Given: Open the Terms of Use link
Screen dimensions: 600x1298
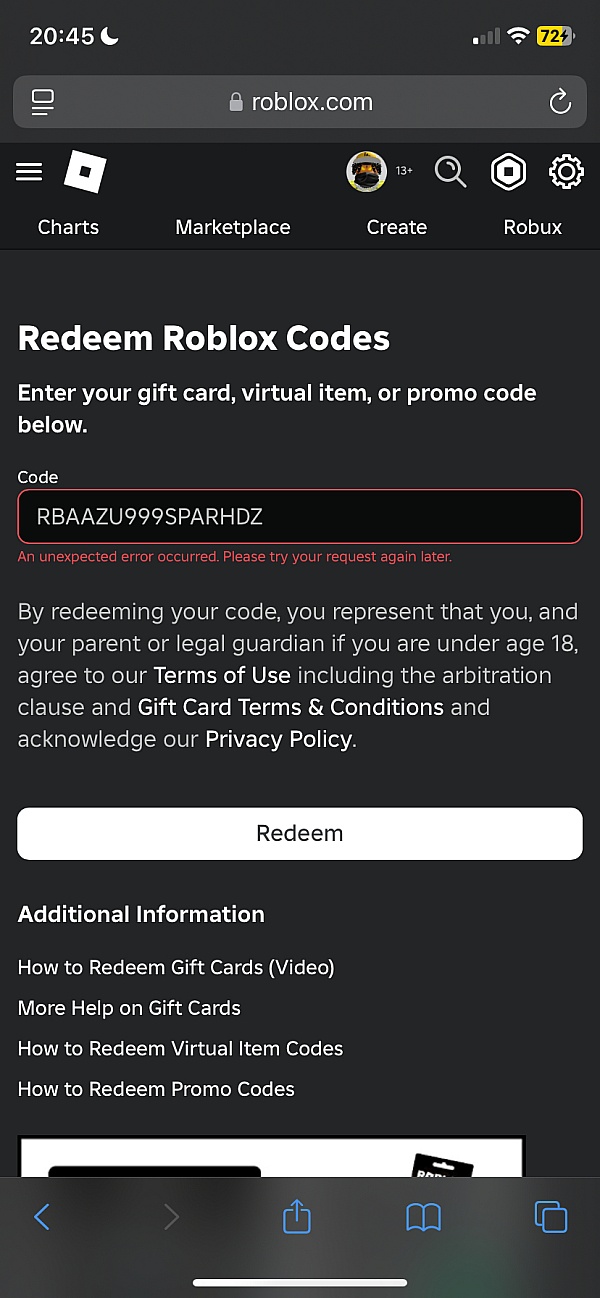Looking at the screenshot, I should 222,675.
